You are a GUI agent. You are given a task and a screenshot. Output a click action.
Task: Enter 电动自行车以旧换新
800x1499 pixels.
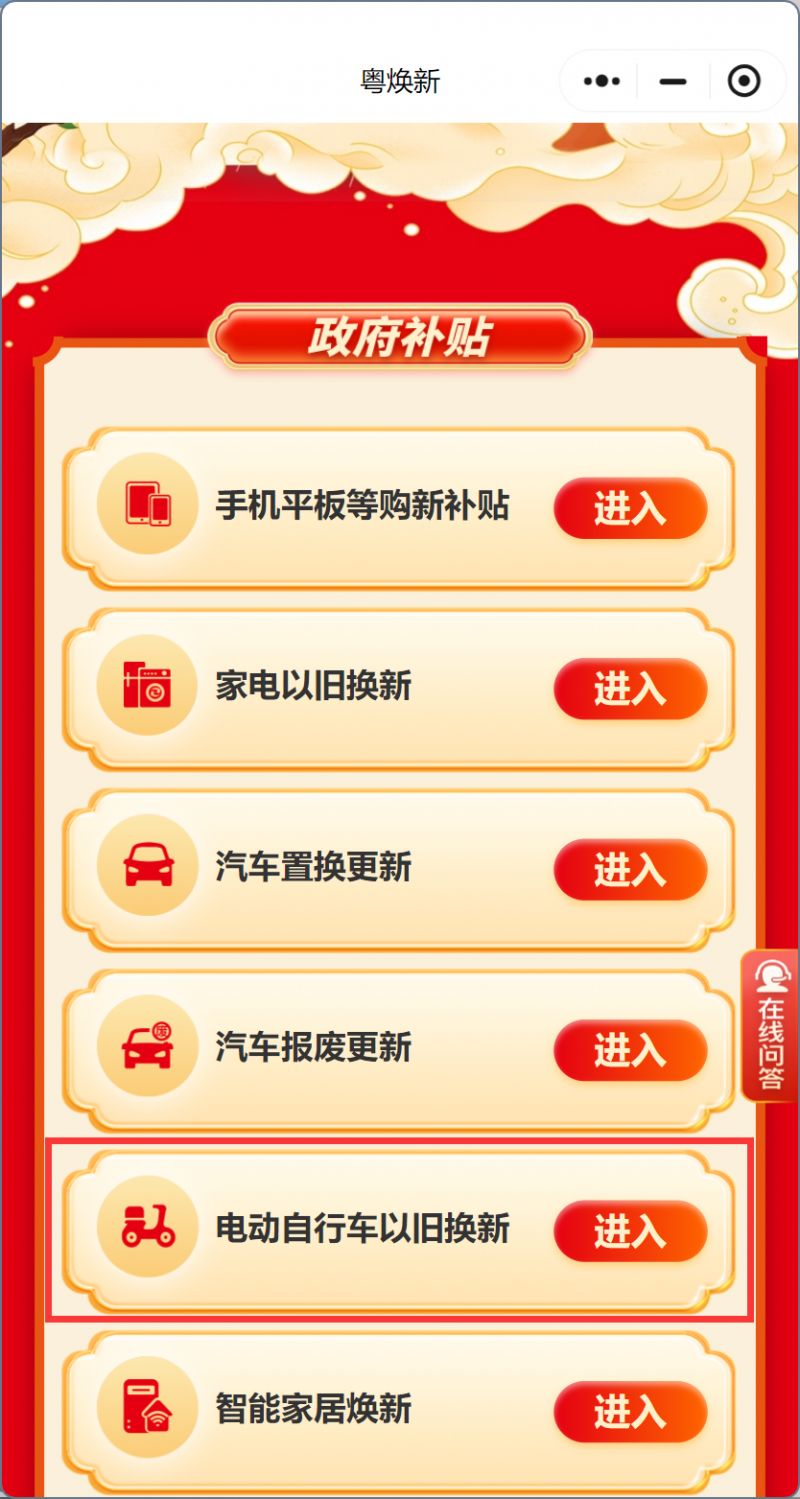630,1231
